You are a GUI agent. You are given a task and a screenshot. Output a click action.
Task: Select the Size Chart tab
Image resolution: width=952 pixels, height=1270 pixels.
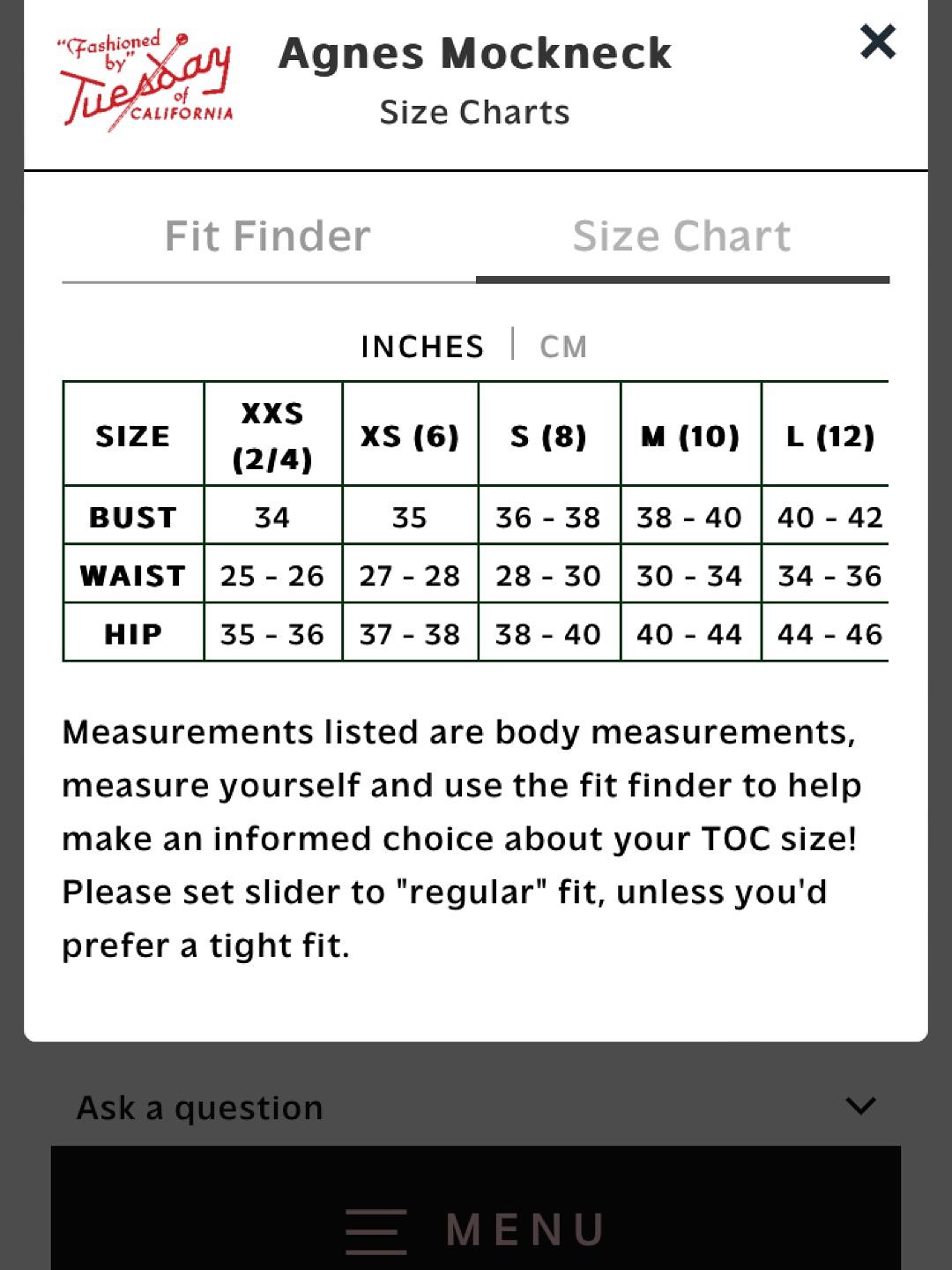pyautogui.click(x=682, y=236)
